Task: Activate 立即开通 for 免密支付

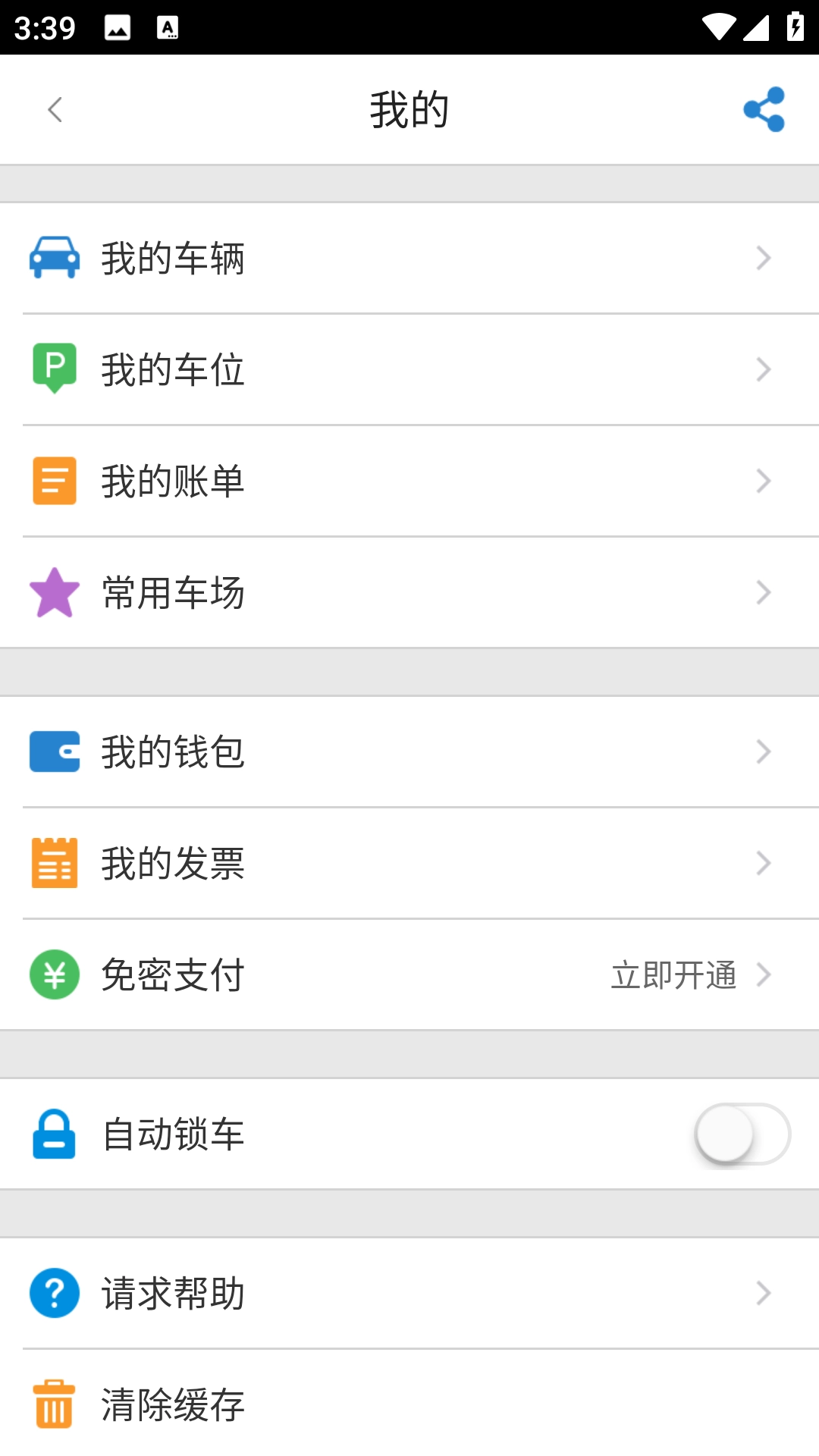Action: 673,975
